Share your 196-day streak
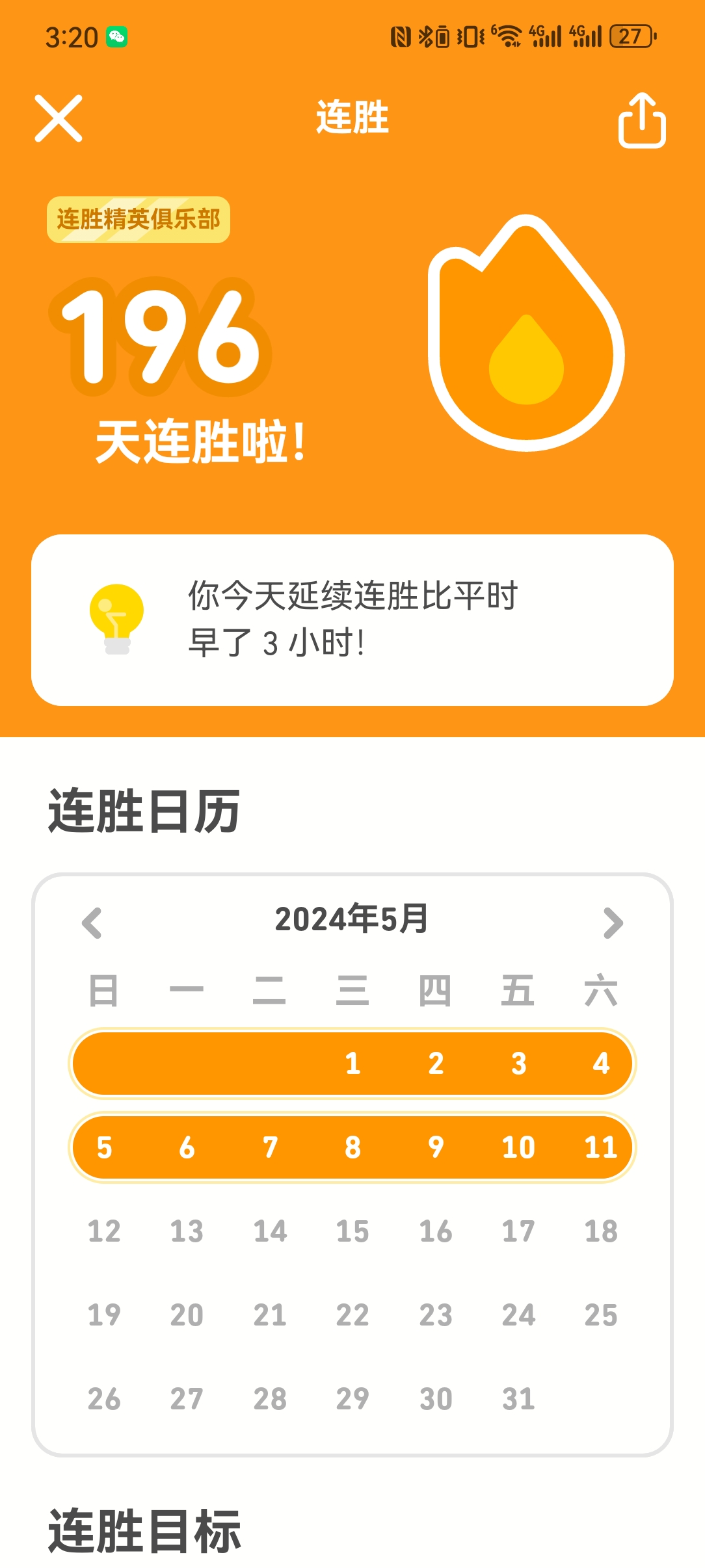 tap(641, 120)
